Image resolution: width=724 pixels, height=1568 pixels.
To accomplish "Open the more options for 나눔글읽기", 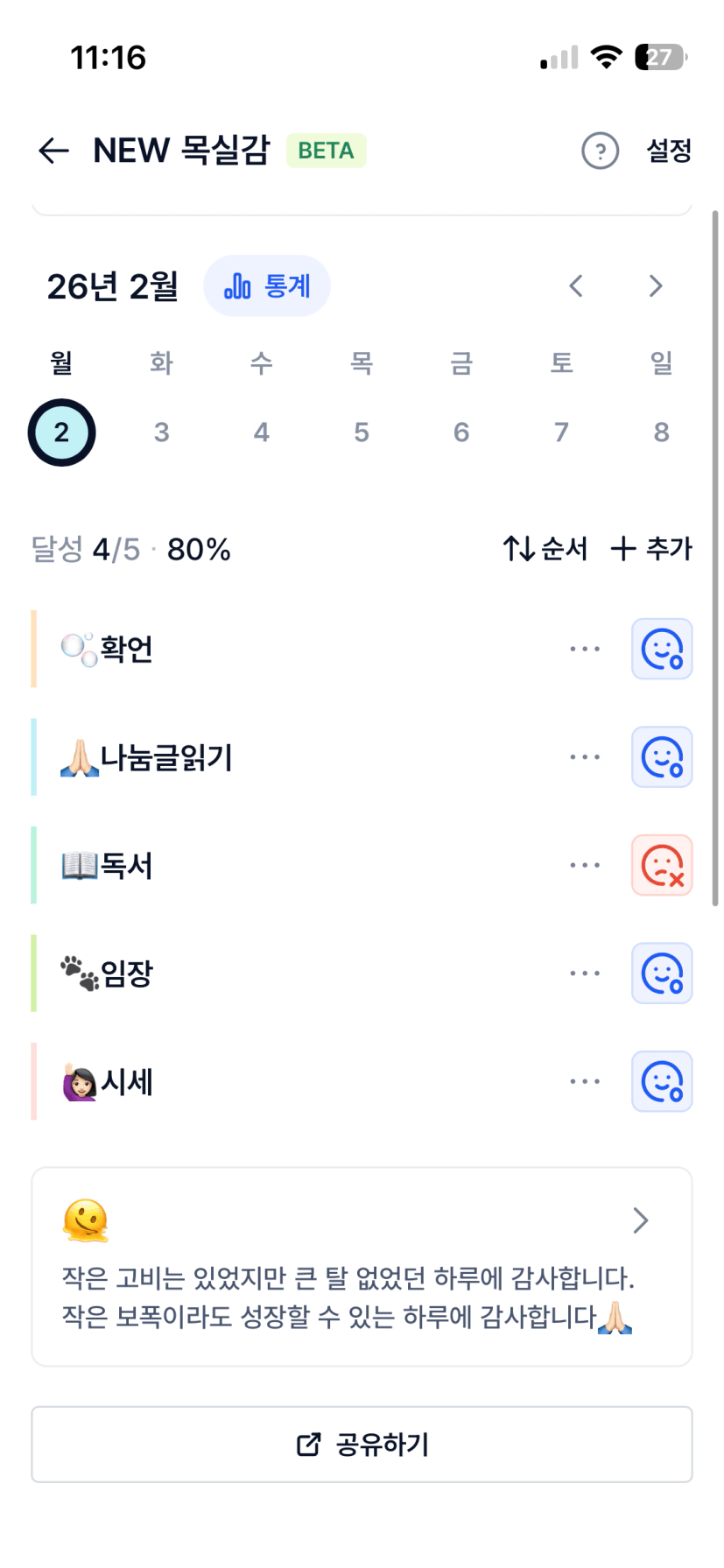I will coord(585,757).
